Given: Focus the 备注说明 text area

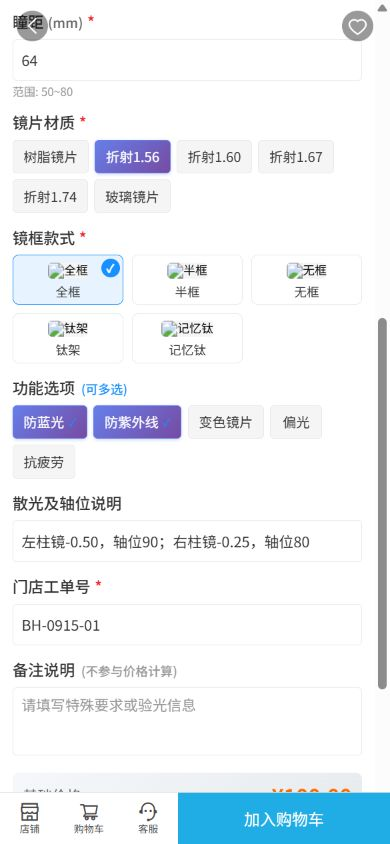Looking at the screenshot, I should pyautogui.click(x=187, y=721).
